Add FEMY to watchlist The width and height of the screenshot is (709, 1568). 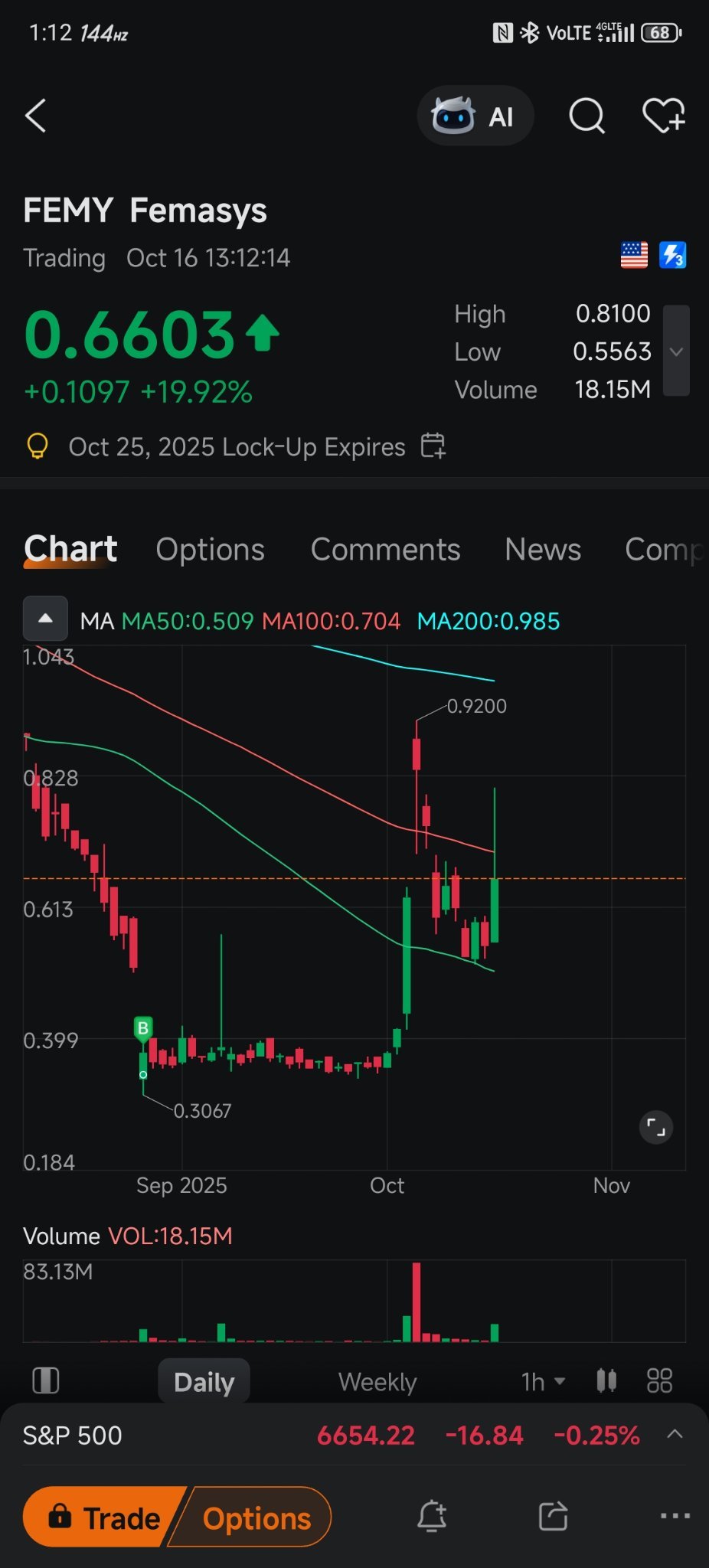pos(663,116)
